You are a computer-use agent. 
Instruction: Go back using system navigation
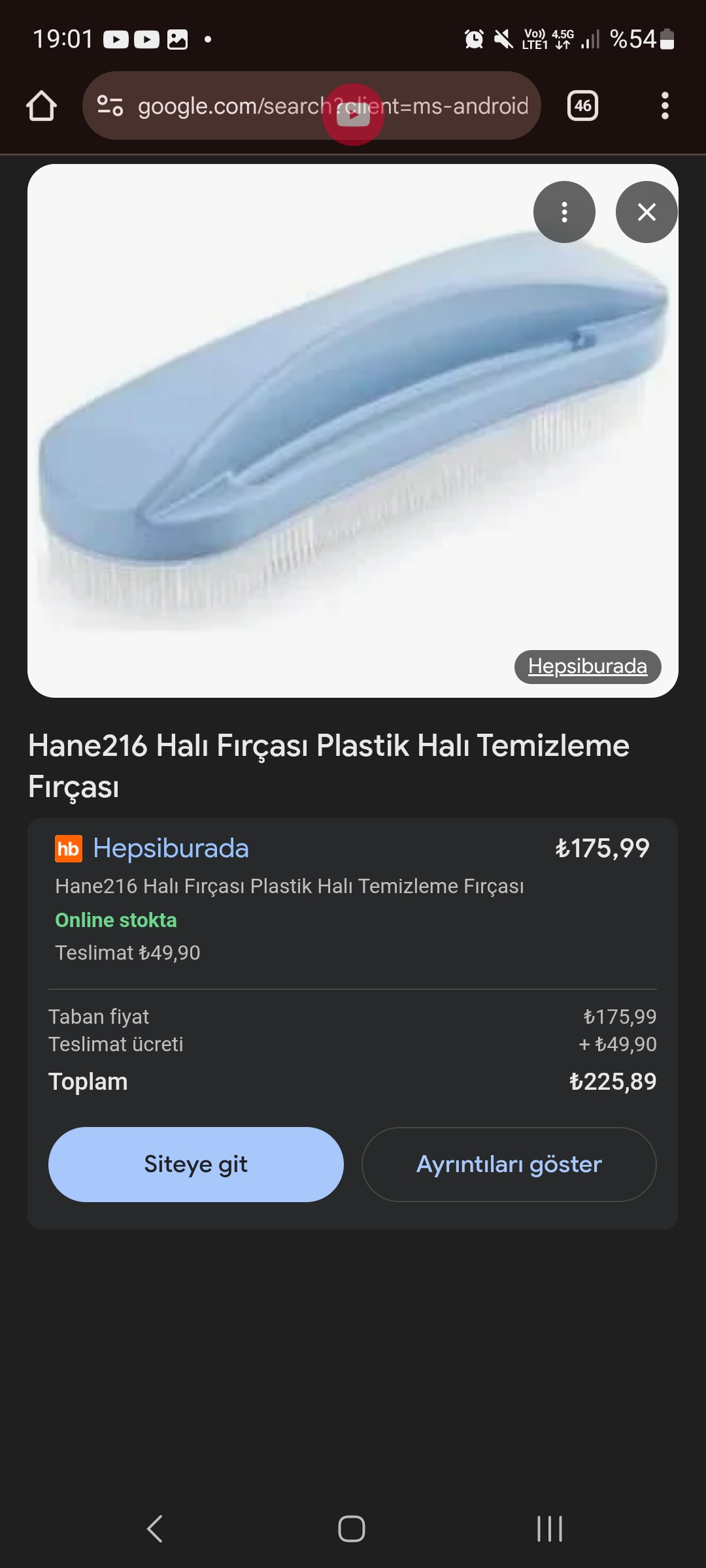pos(155,1529)
